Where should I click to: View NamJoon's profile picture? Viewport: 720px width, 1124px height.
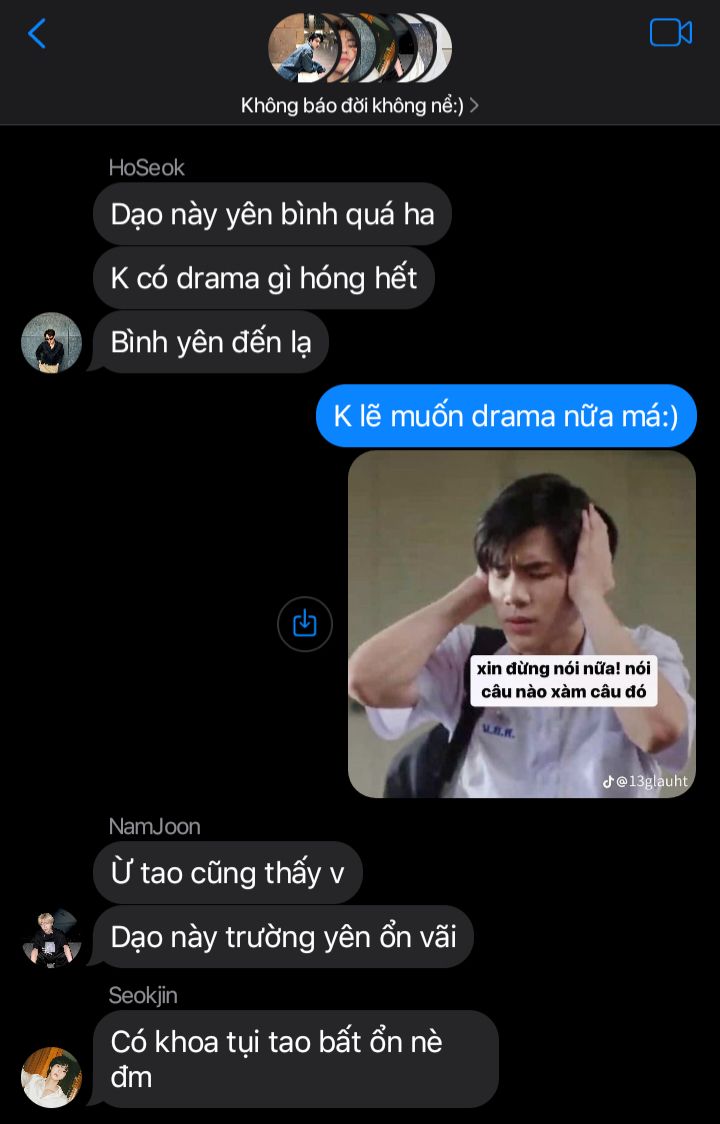tap(51, 938)
